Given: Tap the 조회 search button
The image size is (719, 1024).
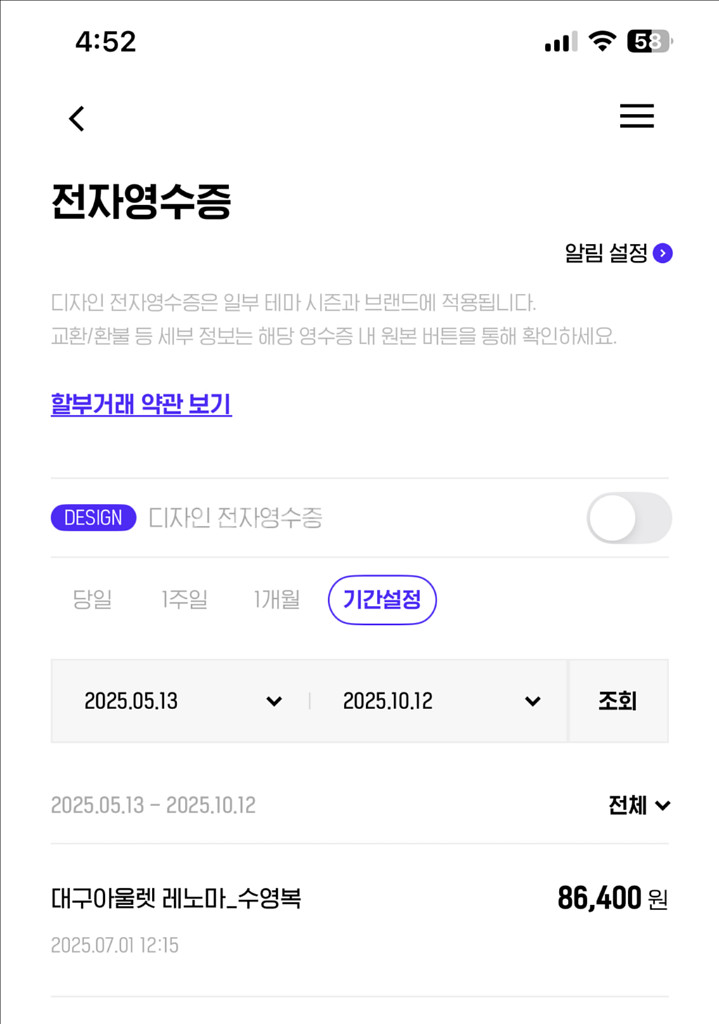Looking at the screenshot, I should tap(618, 701).
